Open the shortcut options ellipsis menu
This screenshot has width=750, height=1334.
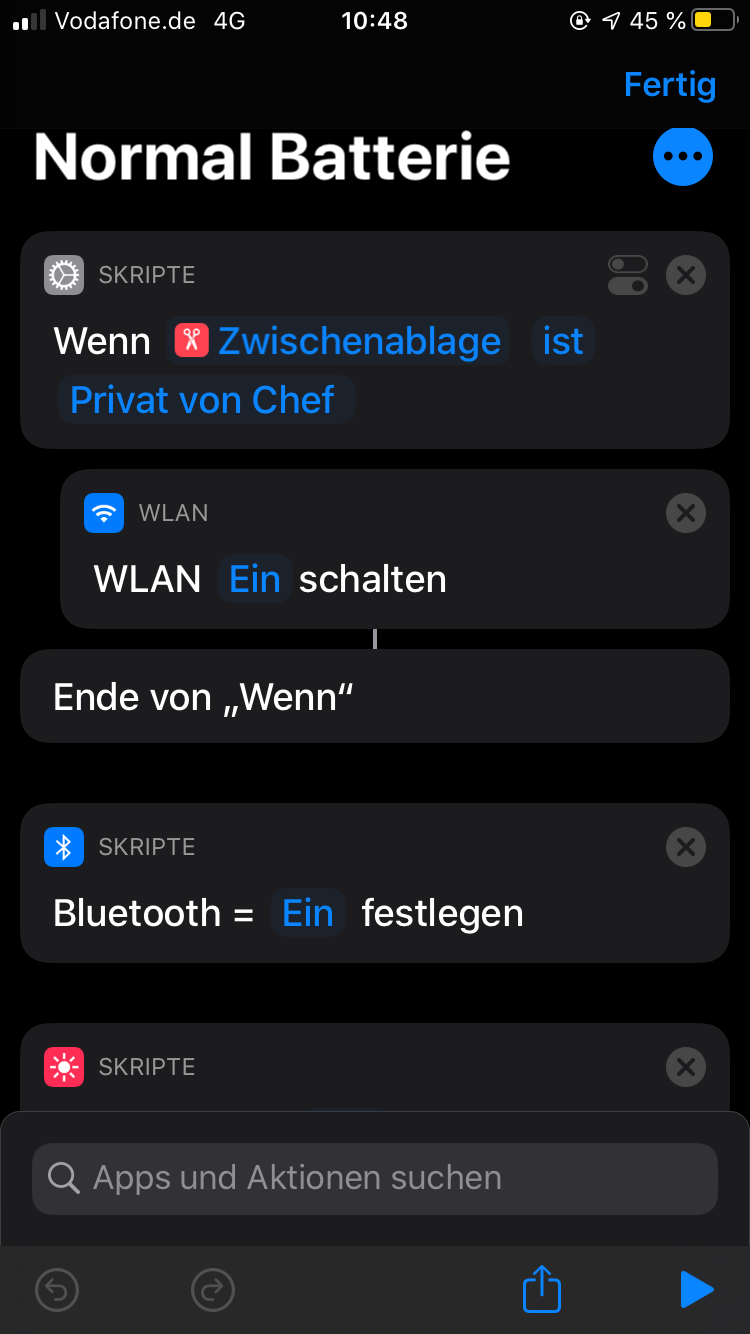[x=682, y=156]
